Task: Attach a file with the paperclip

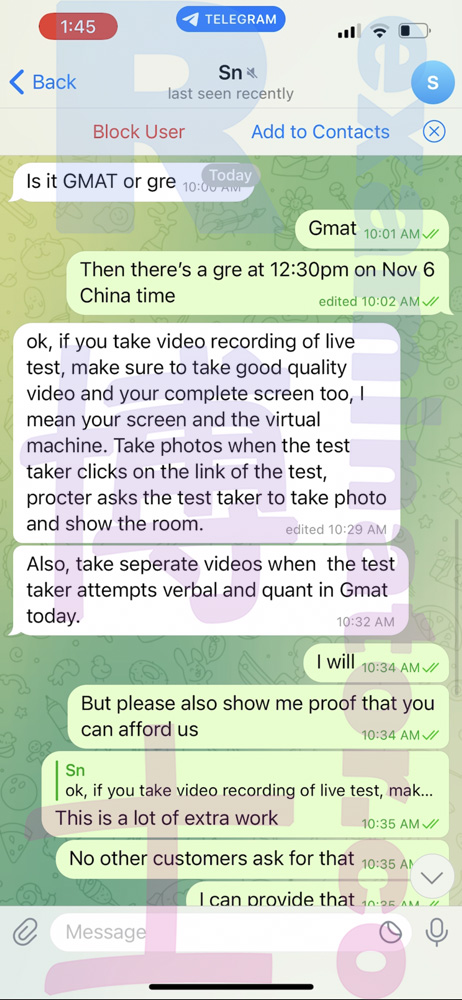Action: tap(25, 933)
